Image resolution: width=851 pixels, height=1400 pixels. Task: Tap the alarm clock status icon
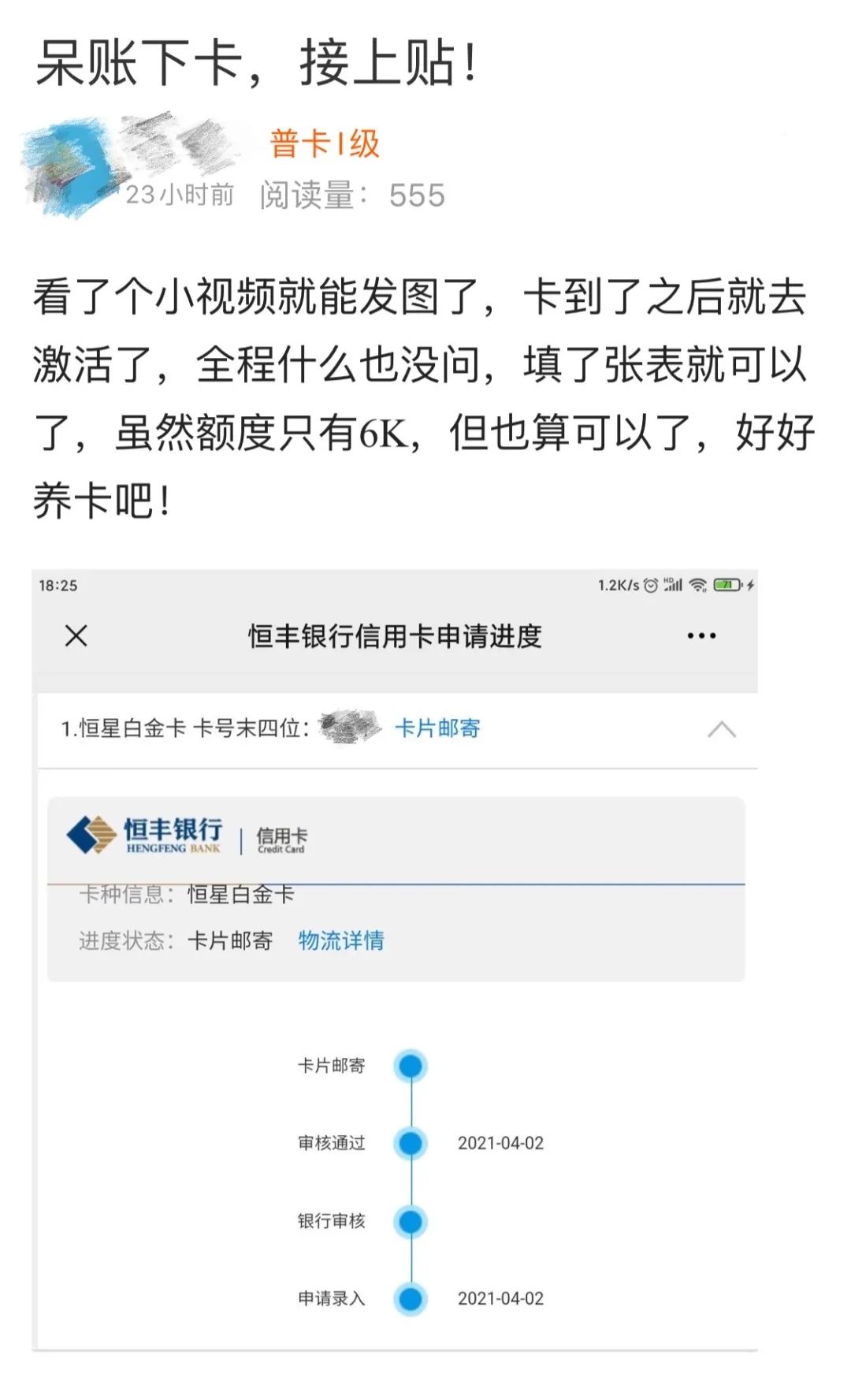click(649, 586)
